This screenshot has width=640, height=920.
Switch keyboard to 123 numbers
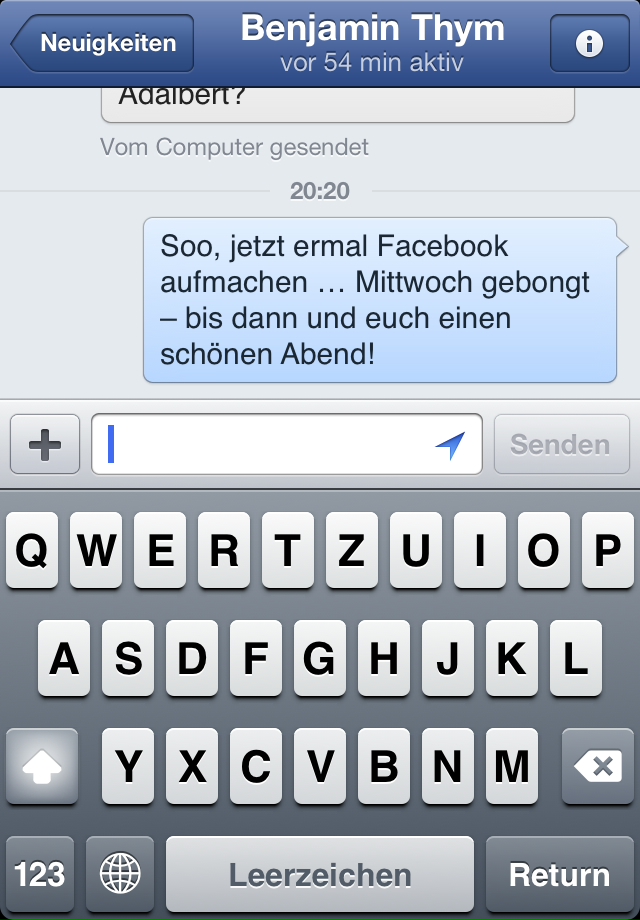(40, 874)
